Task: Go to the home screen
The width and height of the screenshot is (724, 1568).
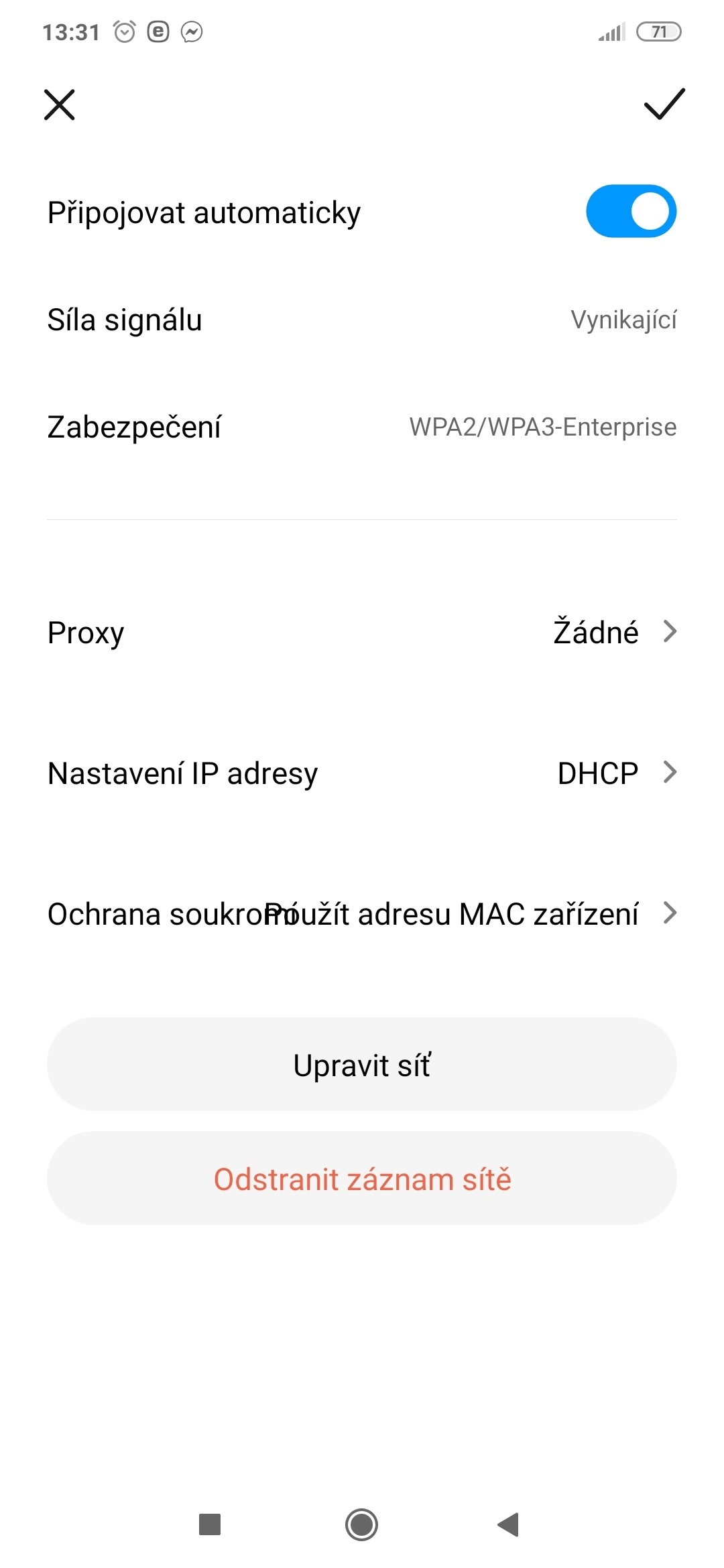Action: 362,1524
